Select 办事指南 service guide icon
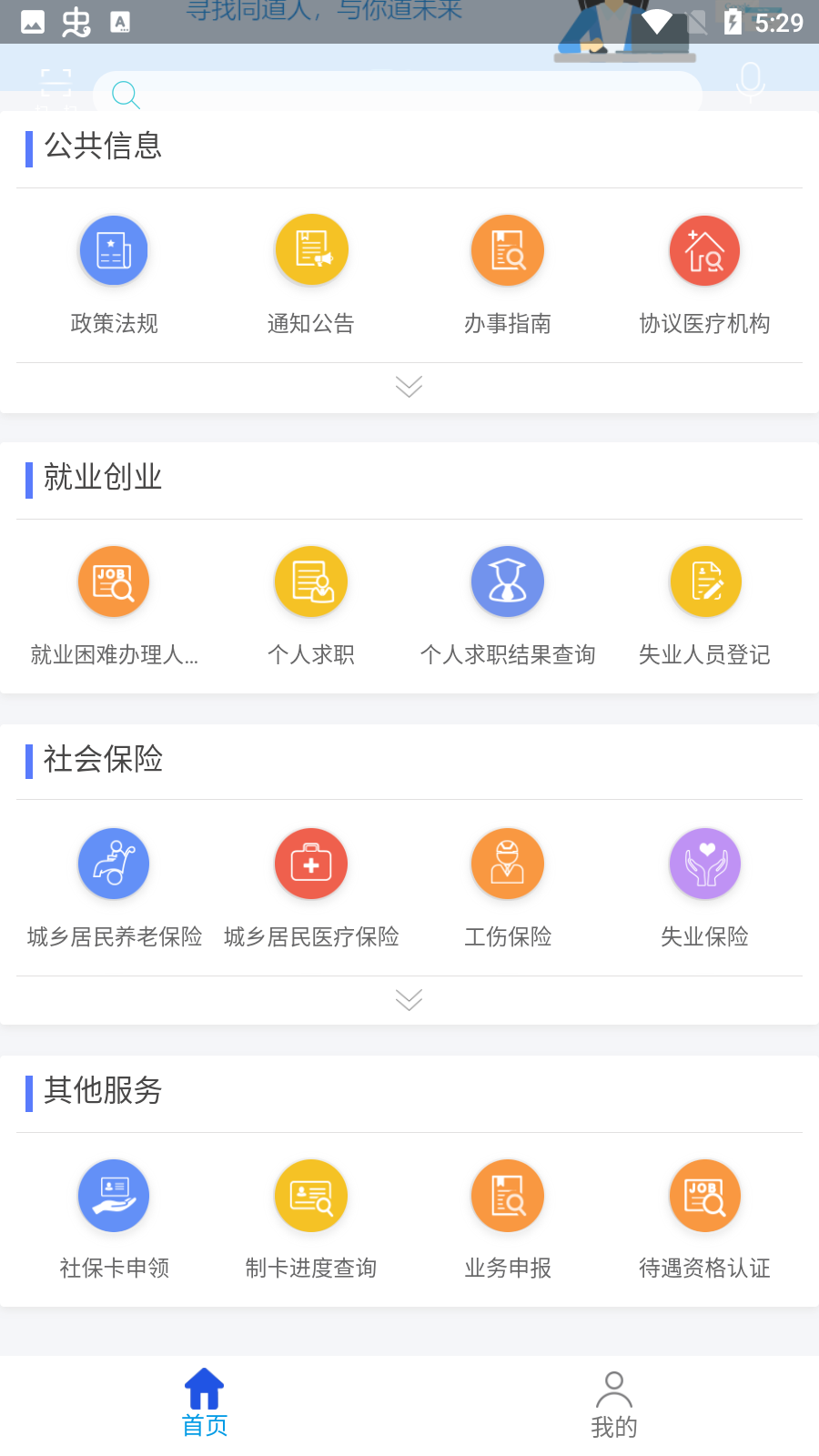Screen dimensions: 819x1456 click(507, 249)
